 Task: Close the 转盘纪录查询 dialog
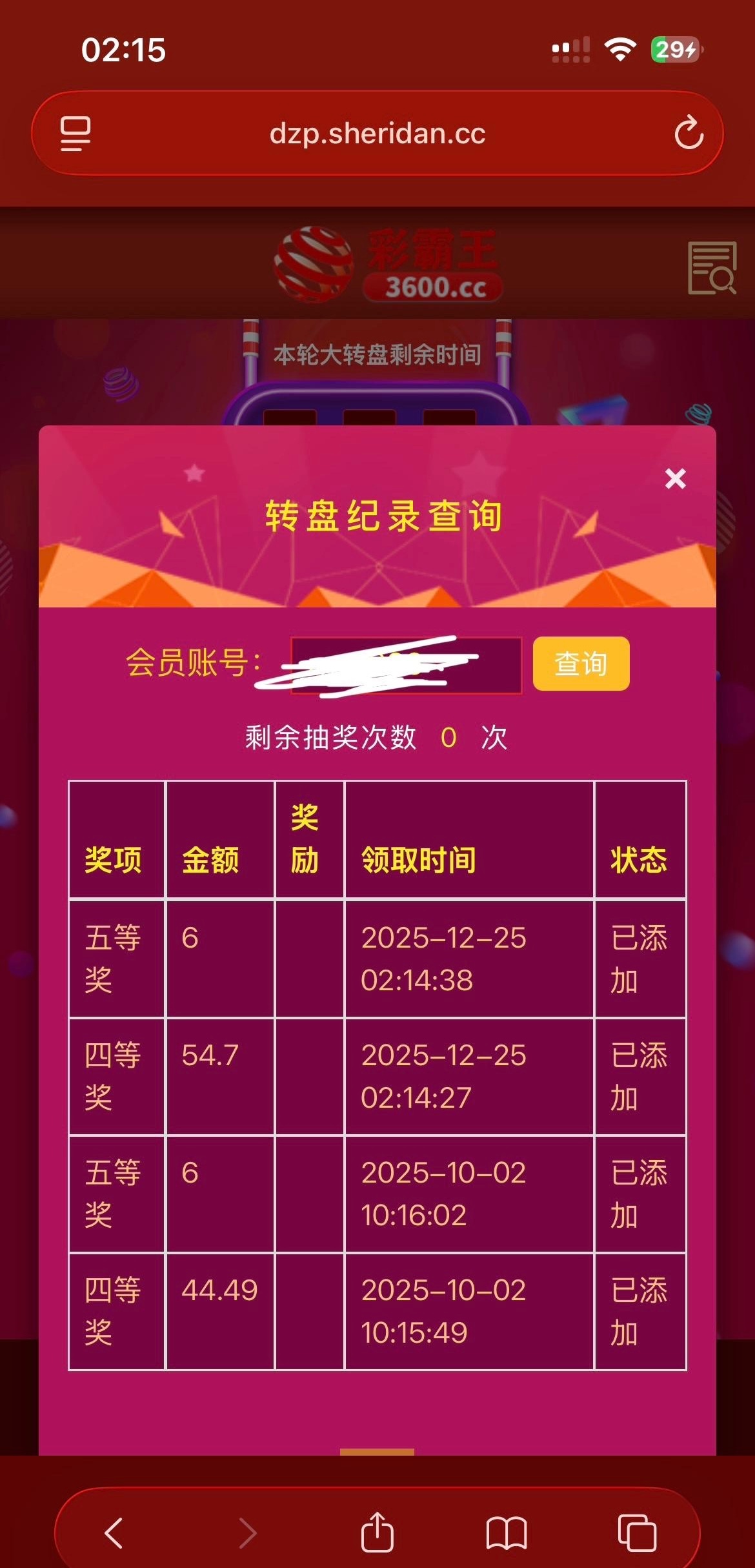tap(675, 478)
